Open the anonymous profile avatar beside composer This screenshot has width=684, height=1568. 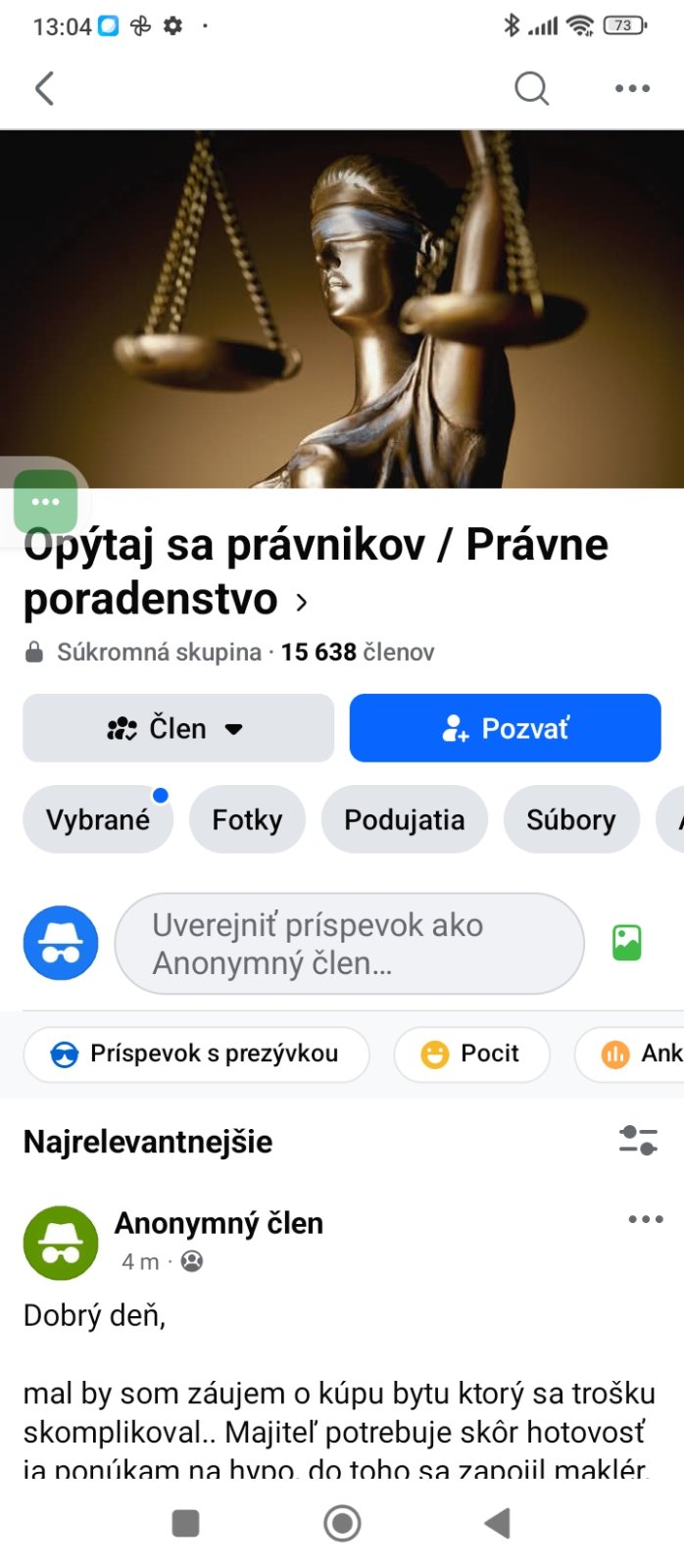point(61,944)
